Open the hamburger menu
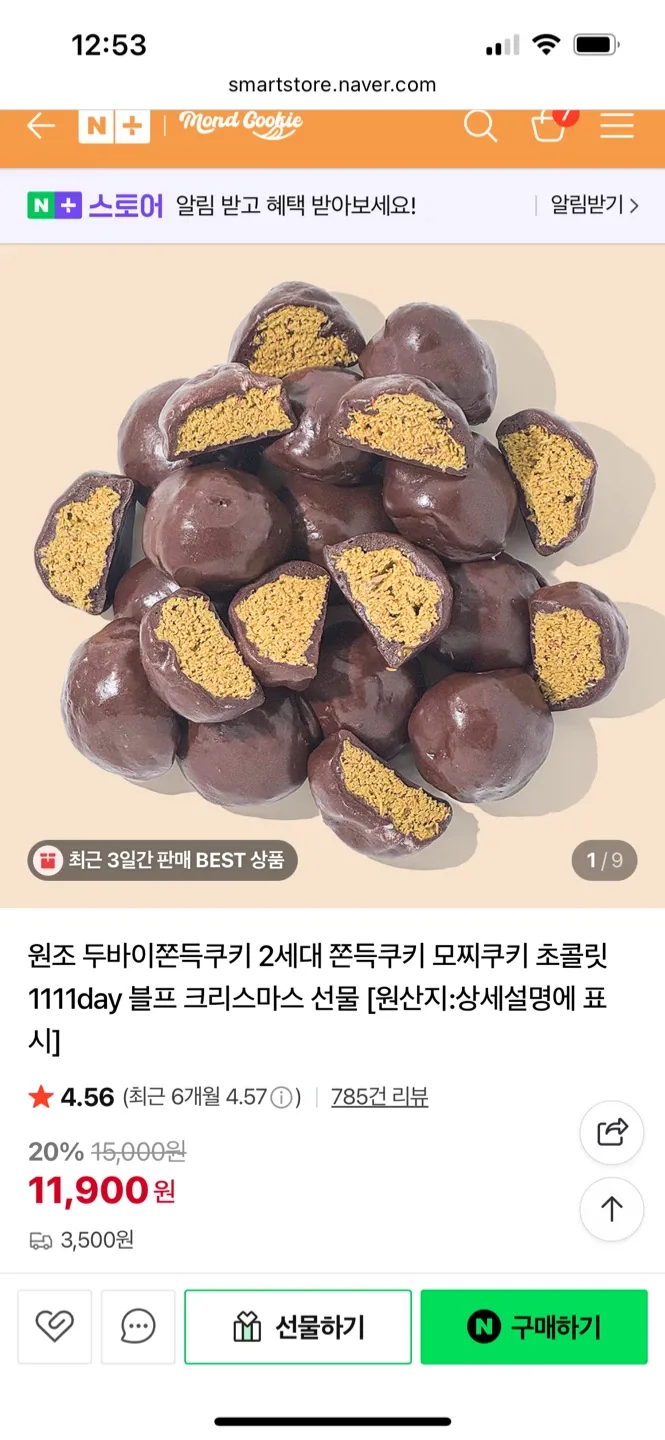Image resolution: width=665 pixels, height=1440 pixels. [x=617, y=126]
